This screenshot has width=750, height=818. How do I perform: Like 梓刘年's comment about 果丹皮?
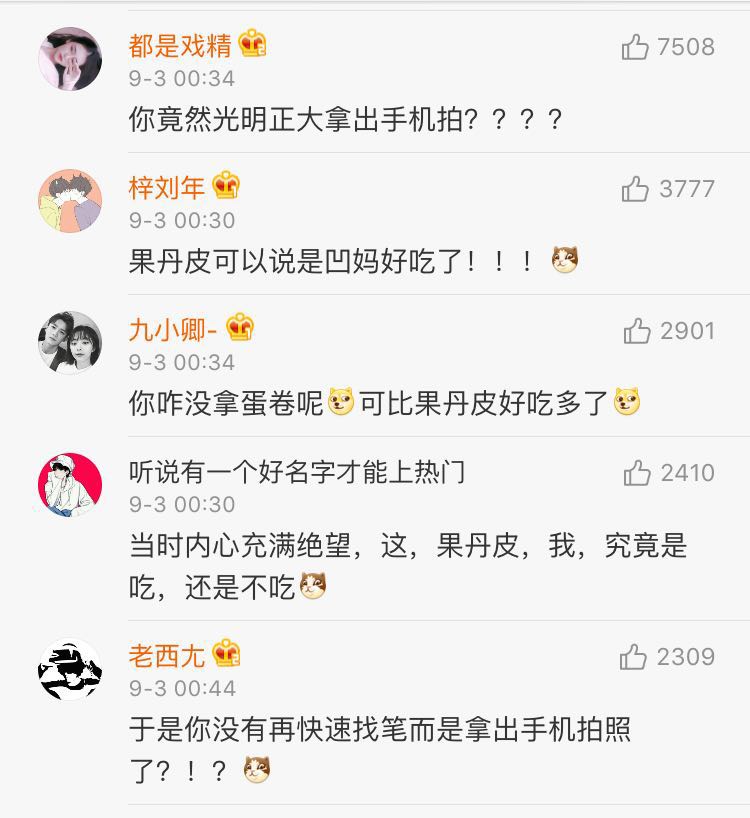click(x=636, y=188)
